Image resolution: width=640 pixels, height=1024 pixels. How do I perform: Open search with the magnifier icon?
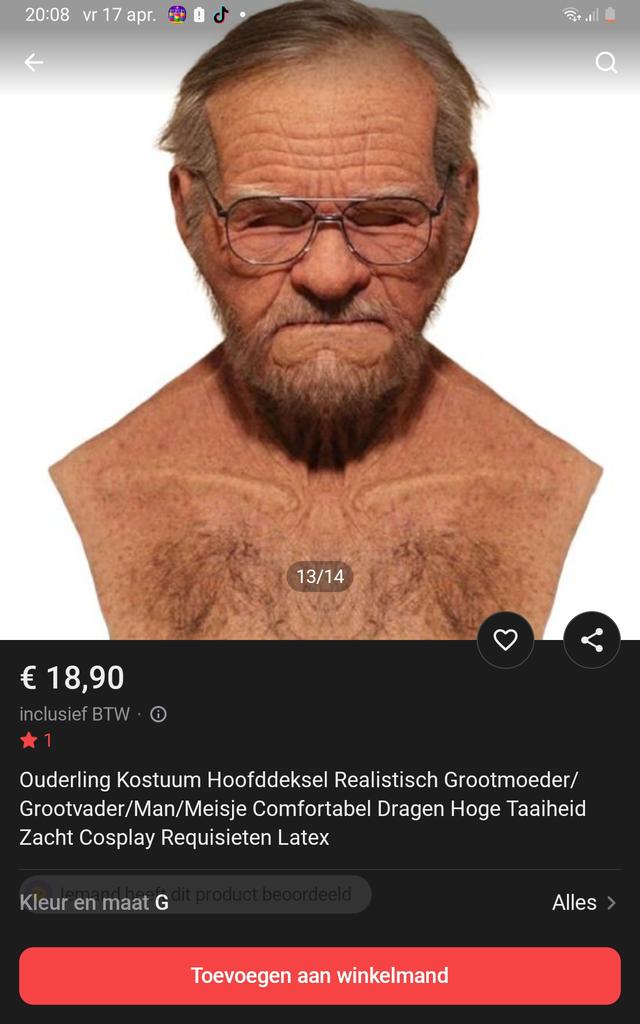pyautogui.click(x=606, y=63)
